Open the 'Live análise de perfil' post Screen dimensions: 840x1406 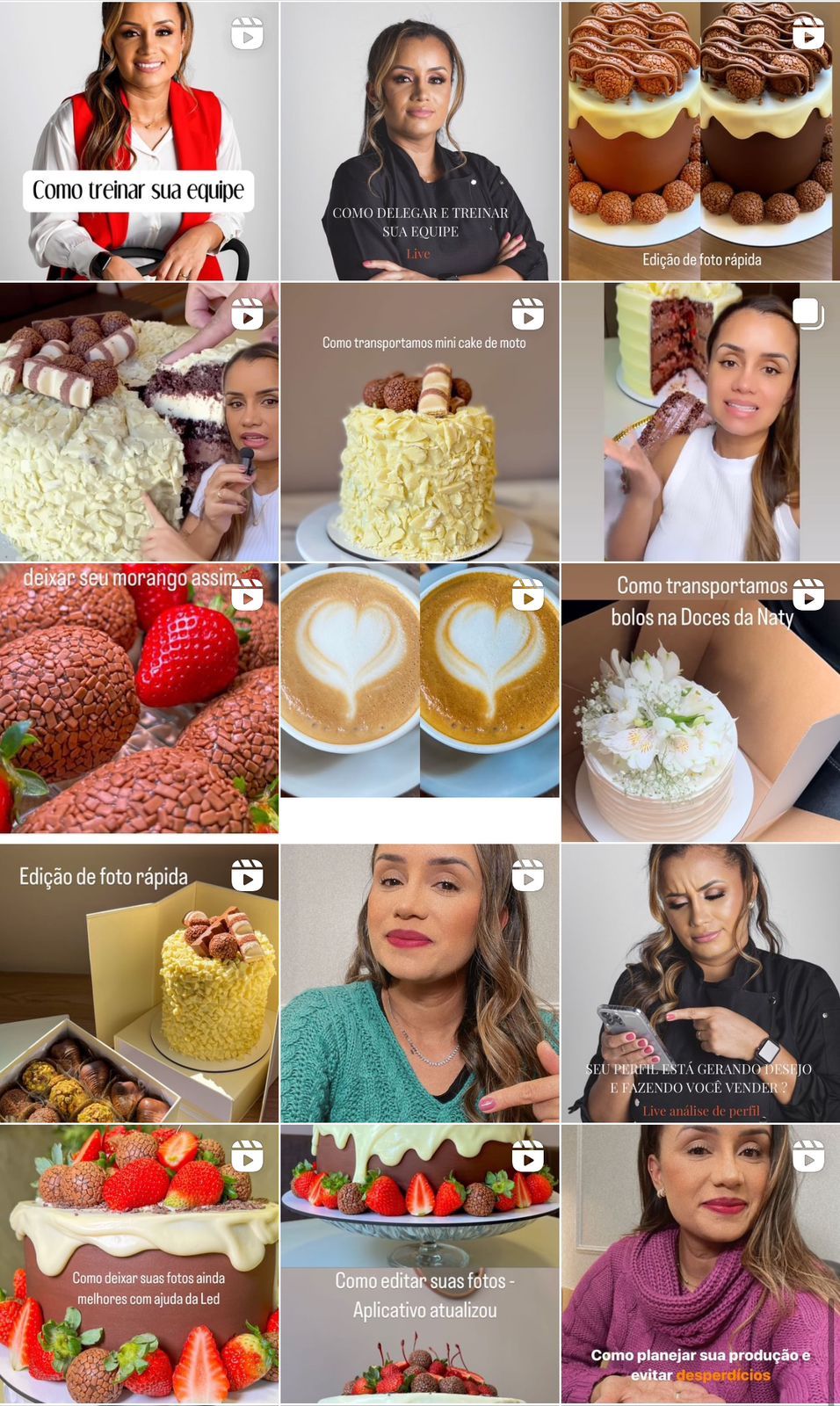coord(700,984)
